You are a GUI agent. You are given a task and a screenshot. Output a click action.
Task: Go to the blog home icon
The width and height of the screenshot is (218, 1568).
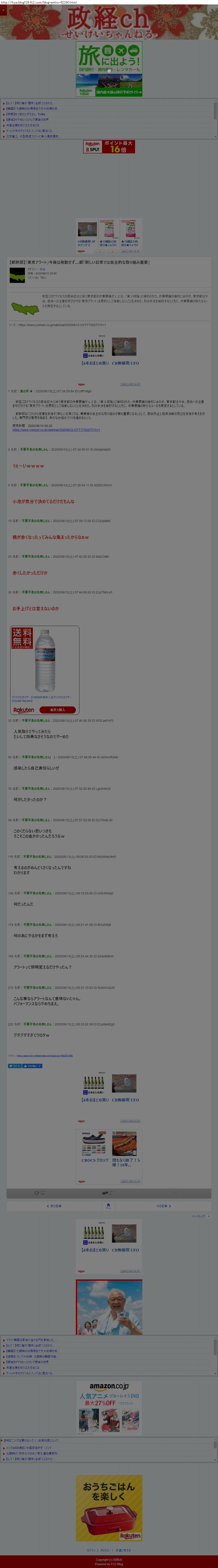coord(108,1205)
